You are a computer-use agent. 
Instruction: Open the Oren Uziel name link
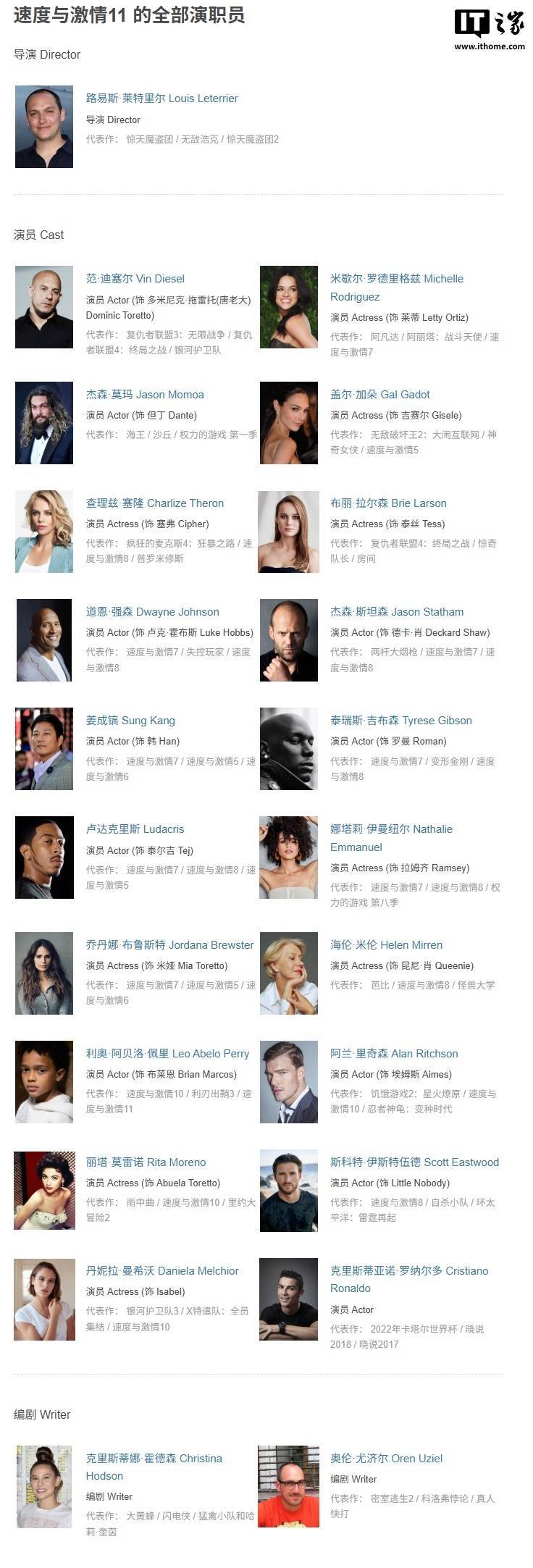[386, 1459]
